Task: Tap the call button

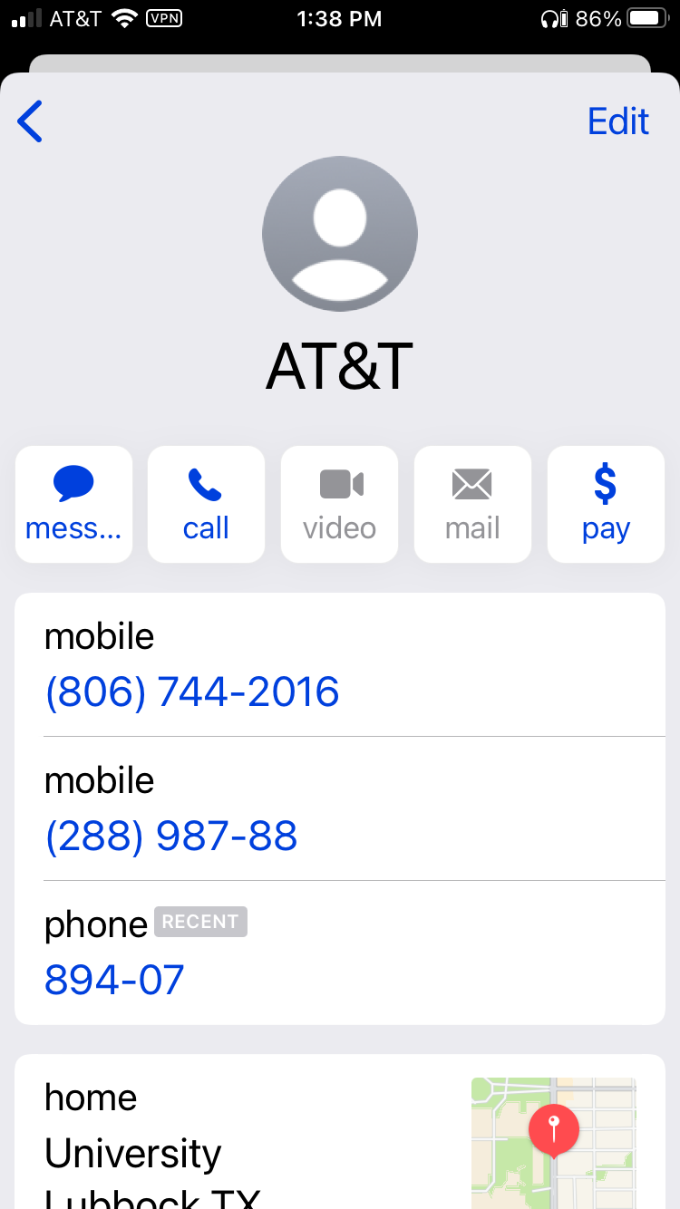Action: pos(206,504)
